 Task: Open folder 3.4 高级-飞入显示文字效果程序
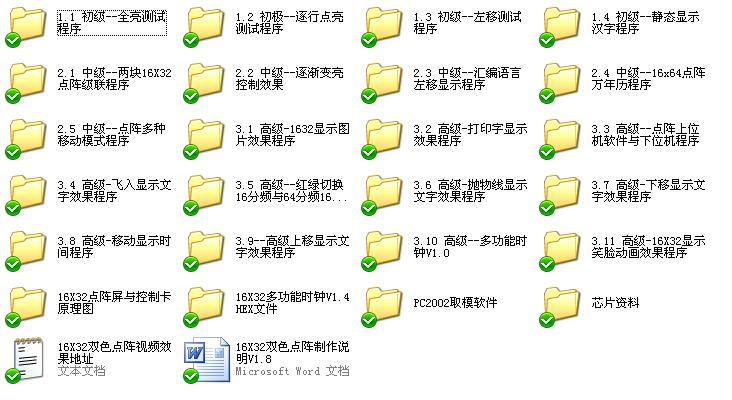[x=28, y=193]
